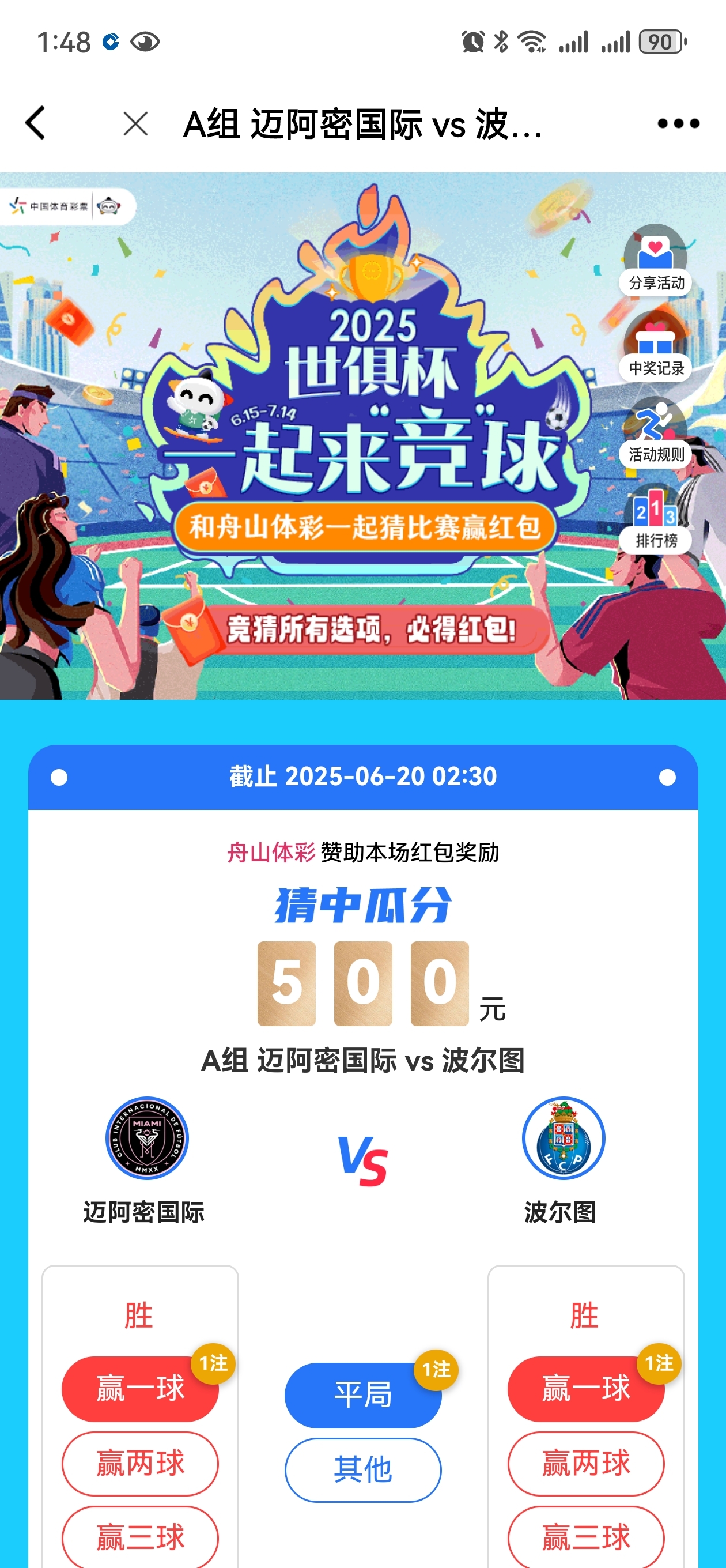Read the 活动规则 activity rules
The image size is (726, 1568).
click(x=655, y=434)
